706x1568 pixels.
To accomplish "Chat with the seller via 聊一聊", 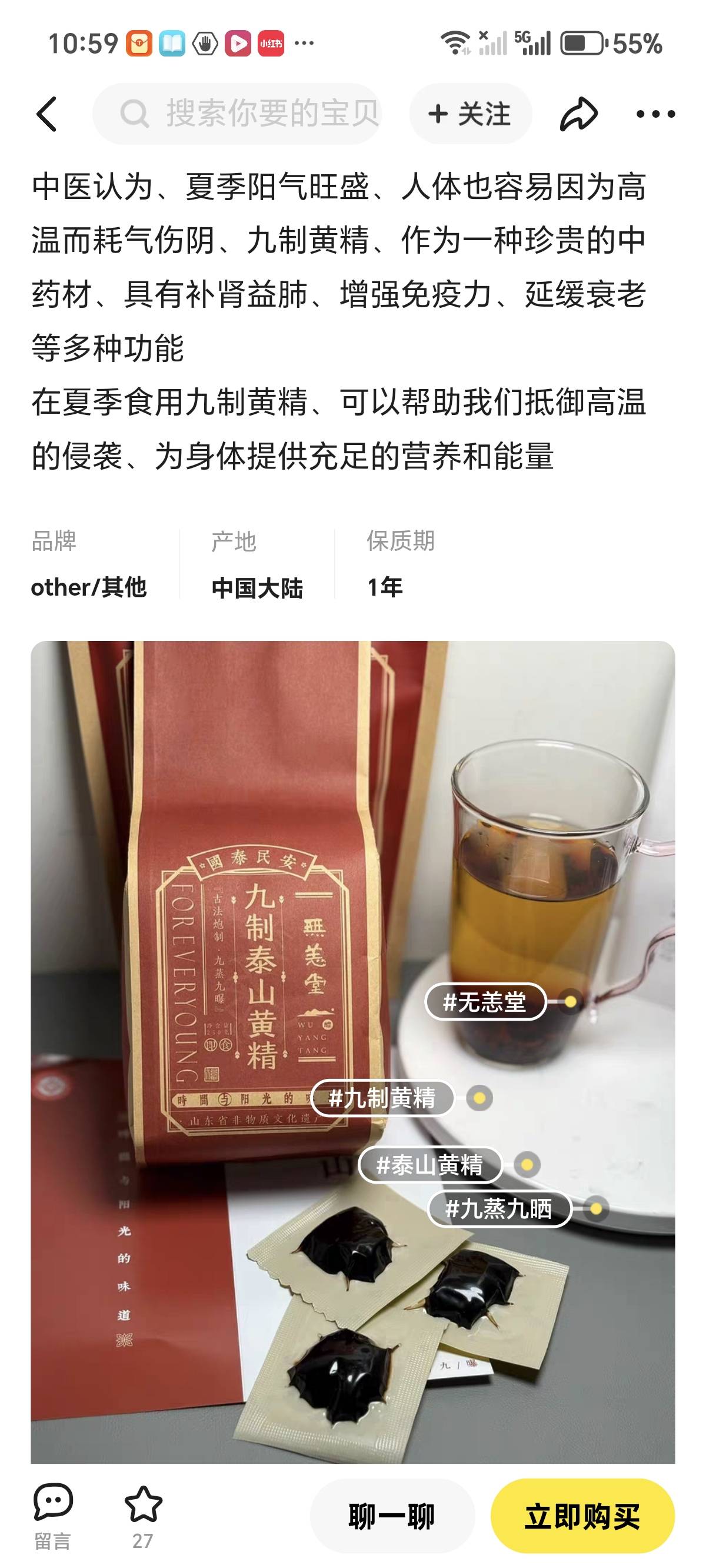I will pyautogui.click(x=391, y=1516).
